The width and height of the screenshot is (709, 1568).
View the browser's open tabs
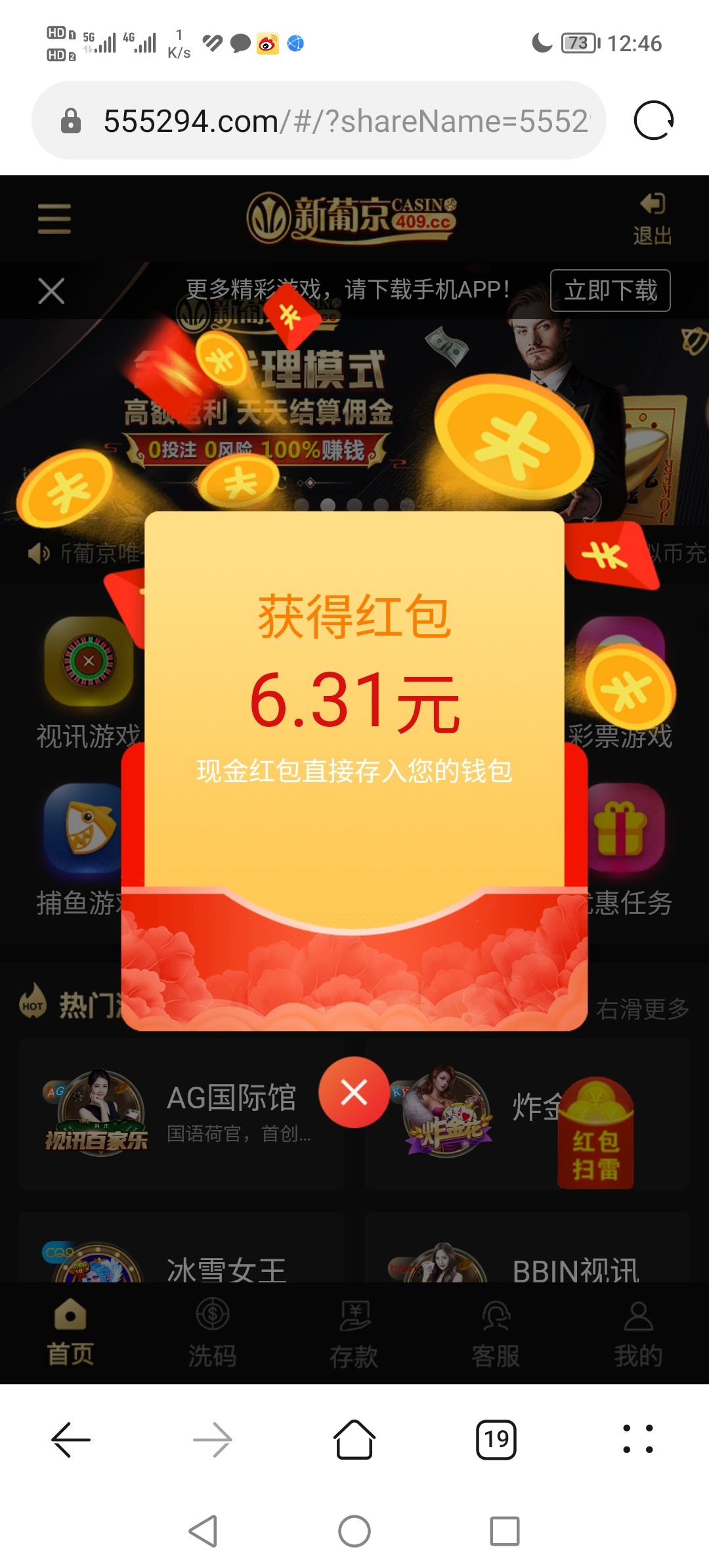496,1440
